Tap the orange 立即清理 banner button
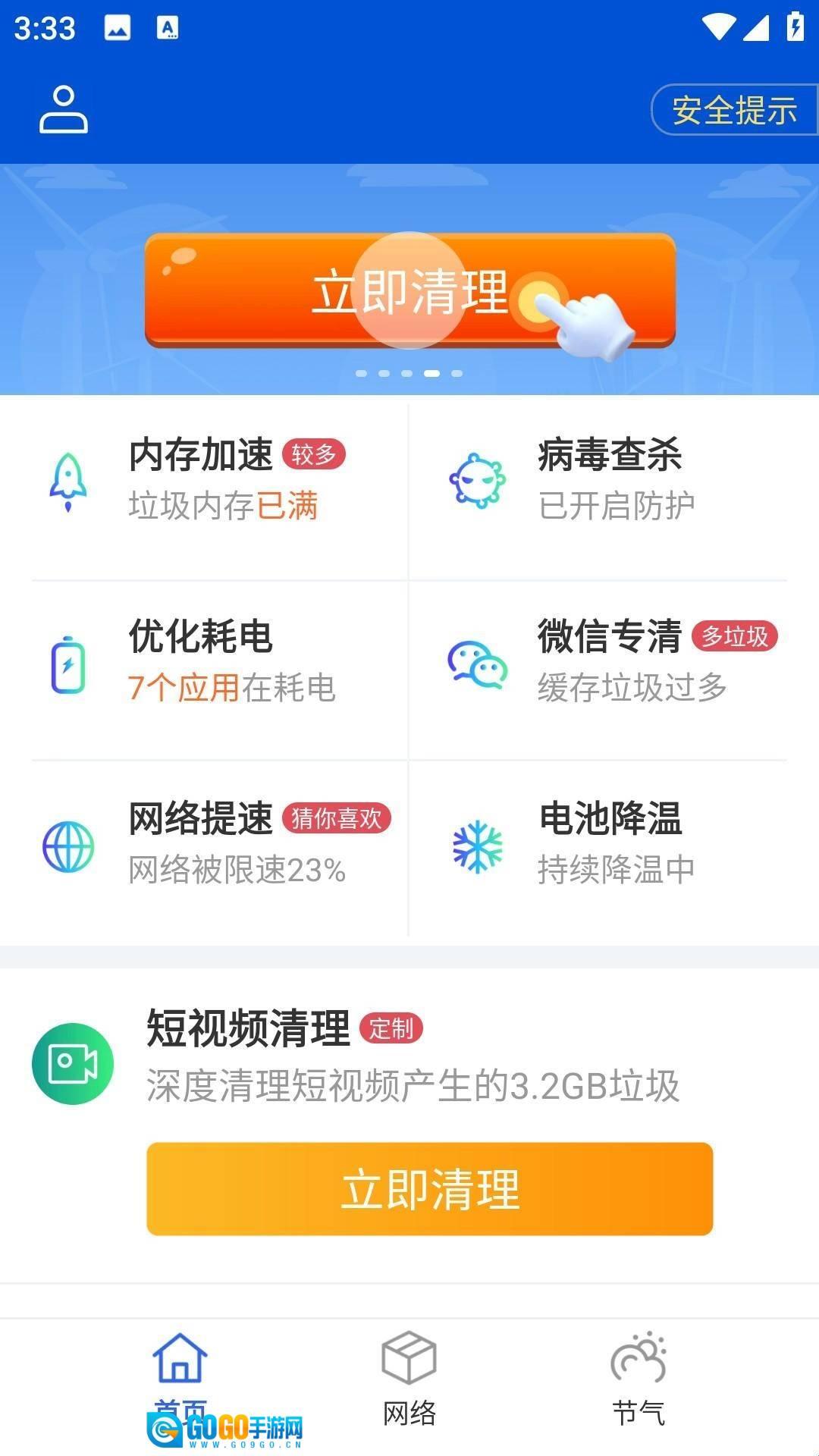Viewport: 819px width, 1456px height. click(x=409, y=291)
